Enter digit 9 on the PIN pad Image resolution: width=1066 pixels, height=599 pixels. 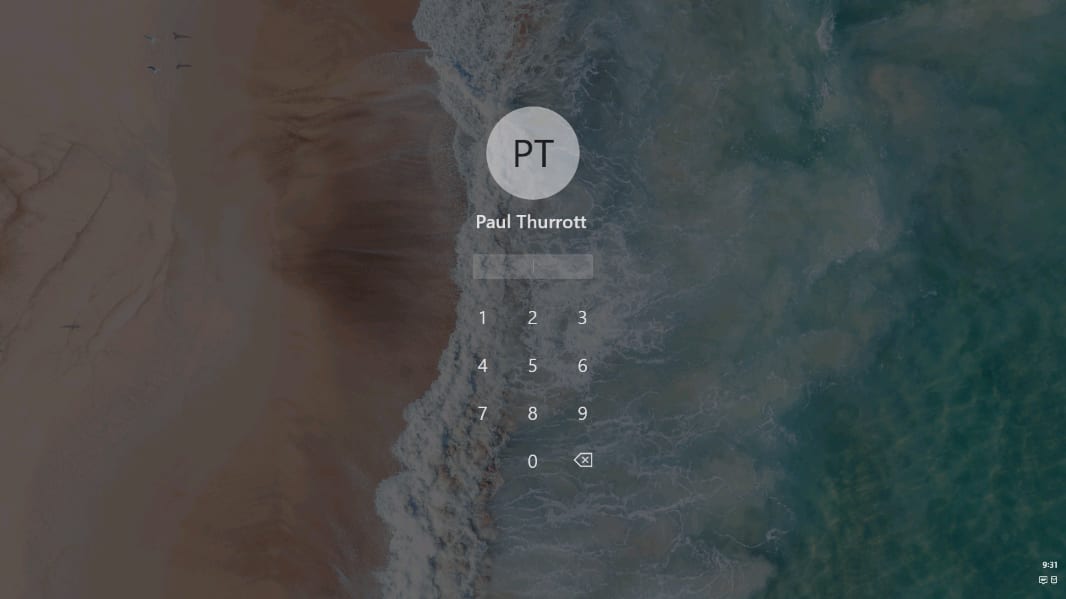click(582, 413)
